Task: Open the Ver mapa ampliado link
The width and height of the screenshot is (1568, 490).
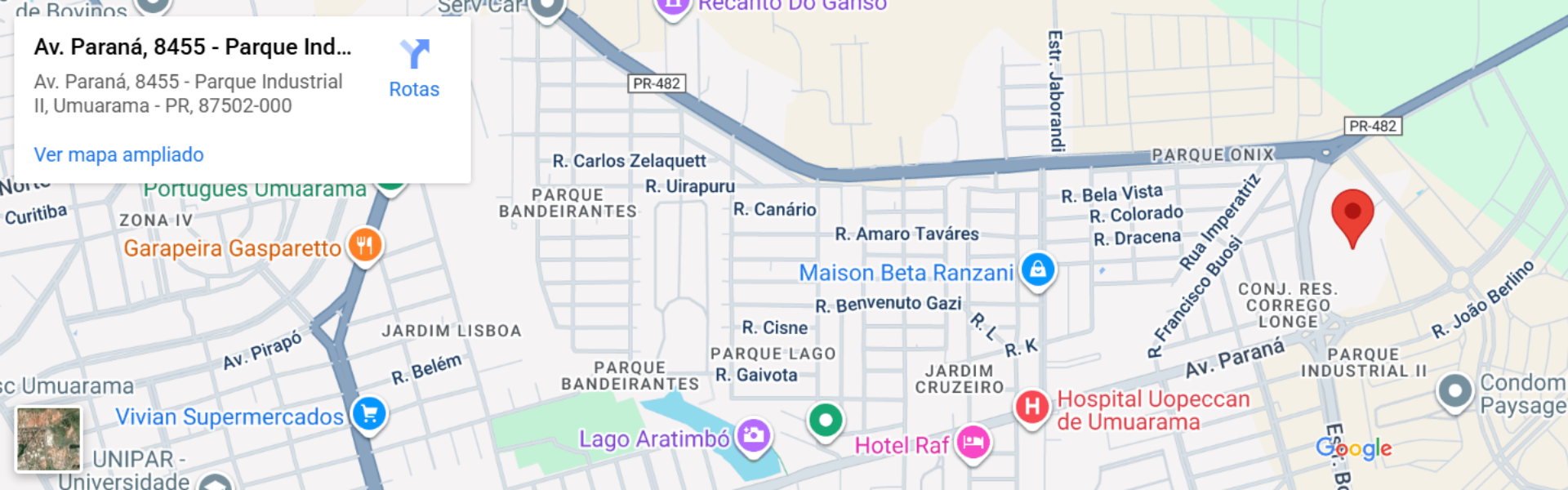Action: pos(118,154)
